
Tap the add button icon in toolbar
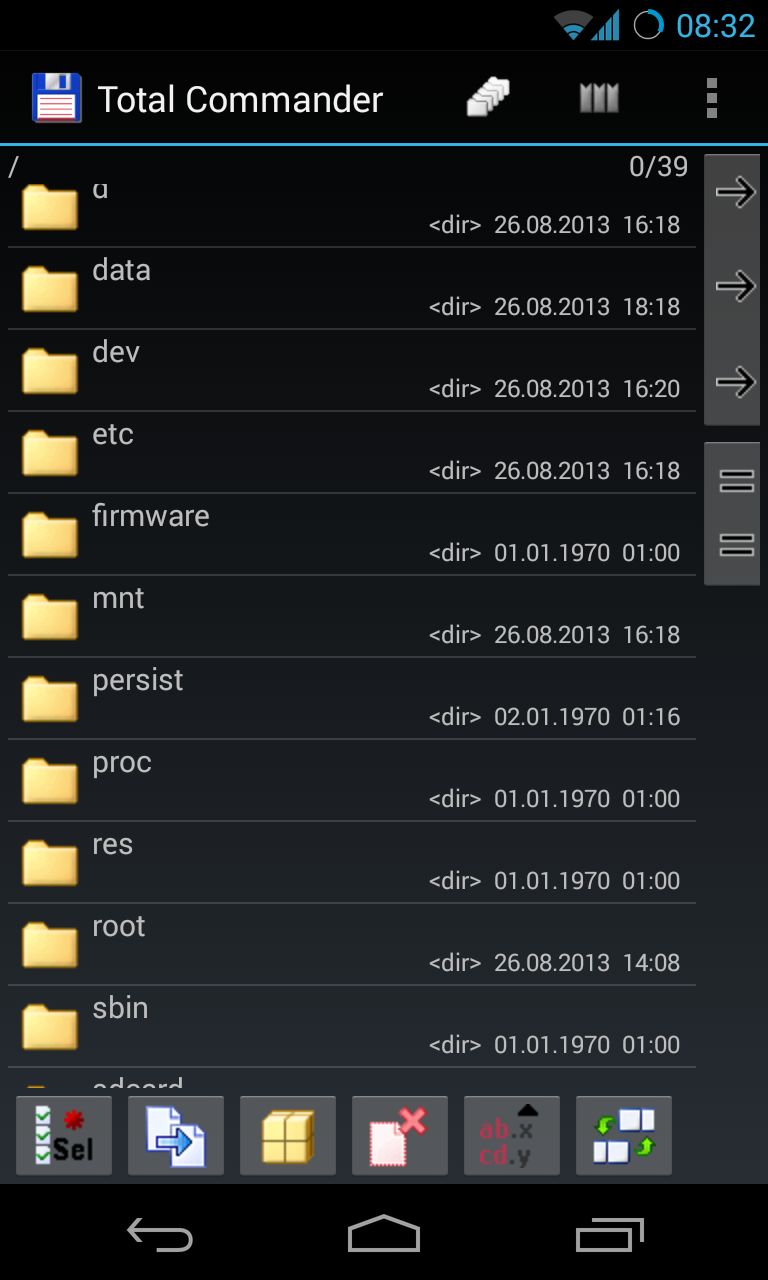point(624,1136)
